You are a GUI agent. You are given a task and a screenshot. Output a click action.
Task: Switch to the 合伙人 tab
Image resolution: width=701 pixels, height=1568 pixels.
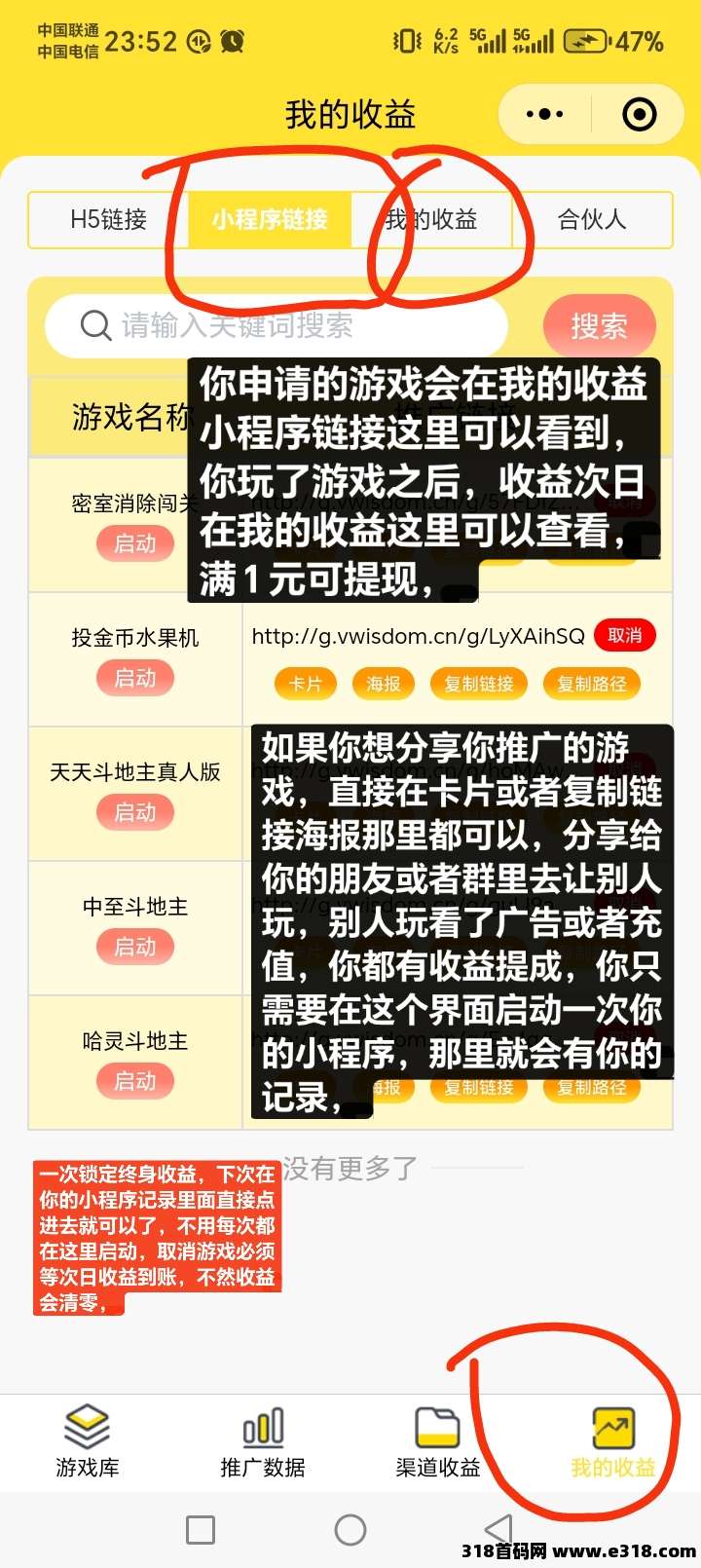coord(592,220)
